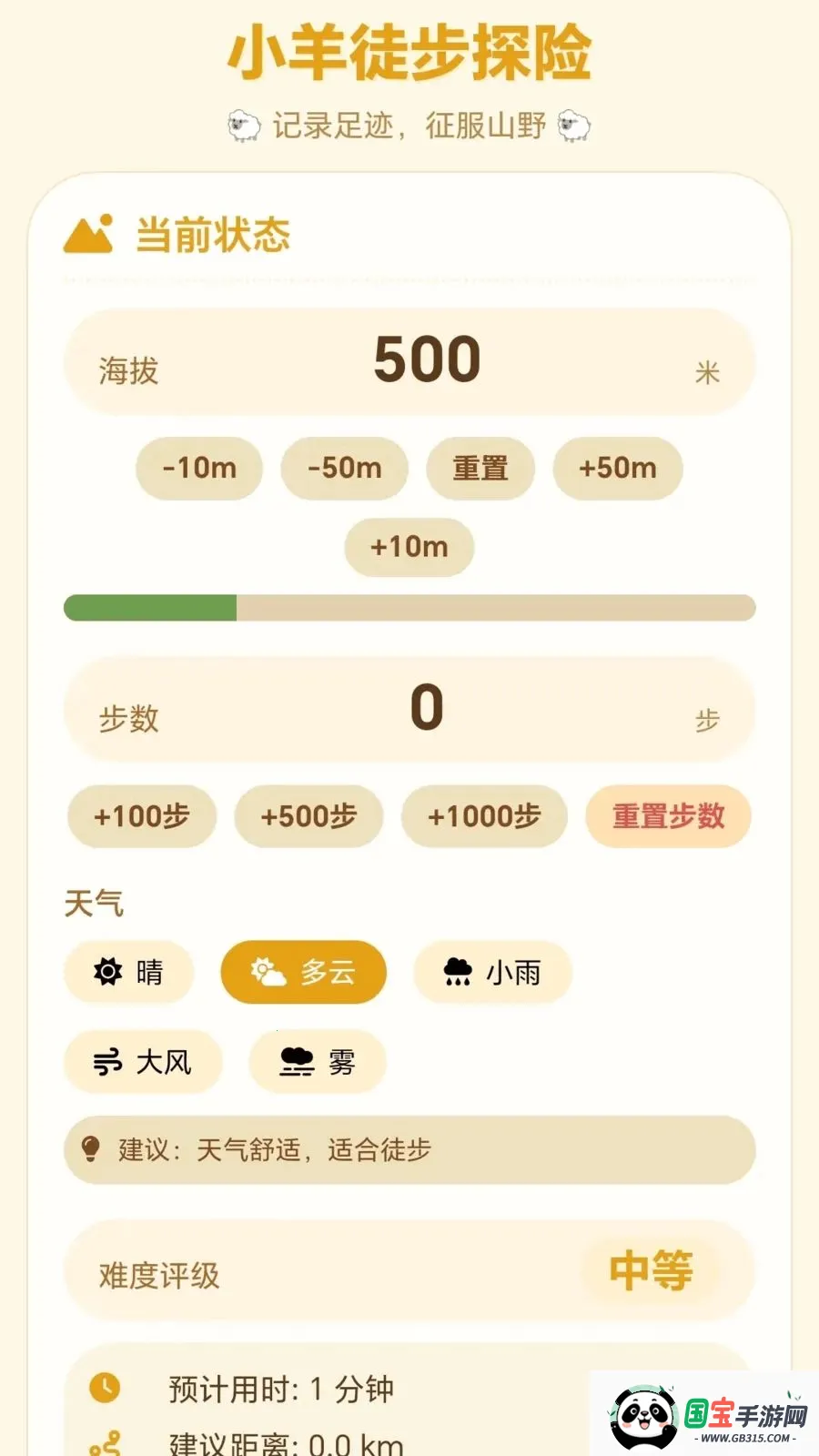Add 1000 steps with the +1000步 button
819x1456 pixels.
point(484,817)
